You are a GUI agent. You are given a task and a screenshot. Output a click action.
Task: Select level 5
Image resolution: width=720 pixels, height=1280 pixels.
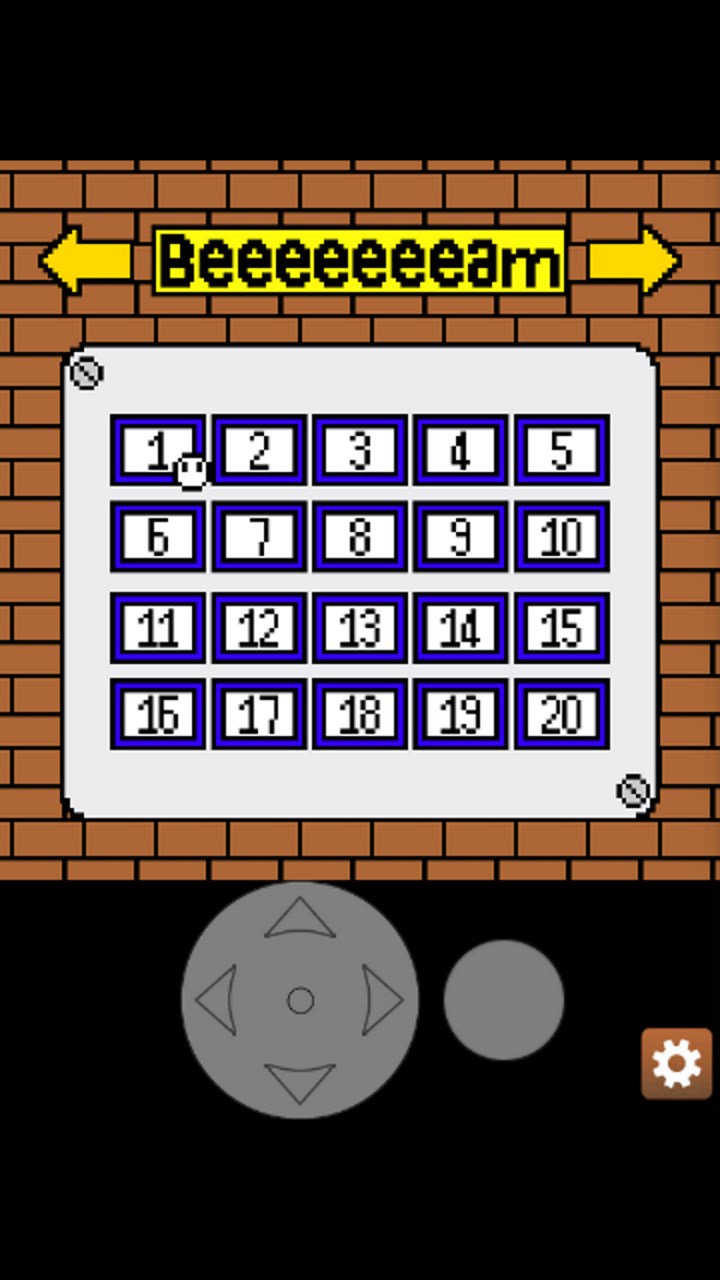pos(562,450)
